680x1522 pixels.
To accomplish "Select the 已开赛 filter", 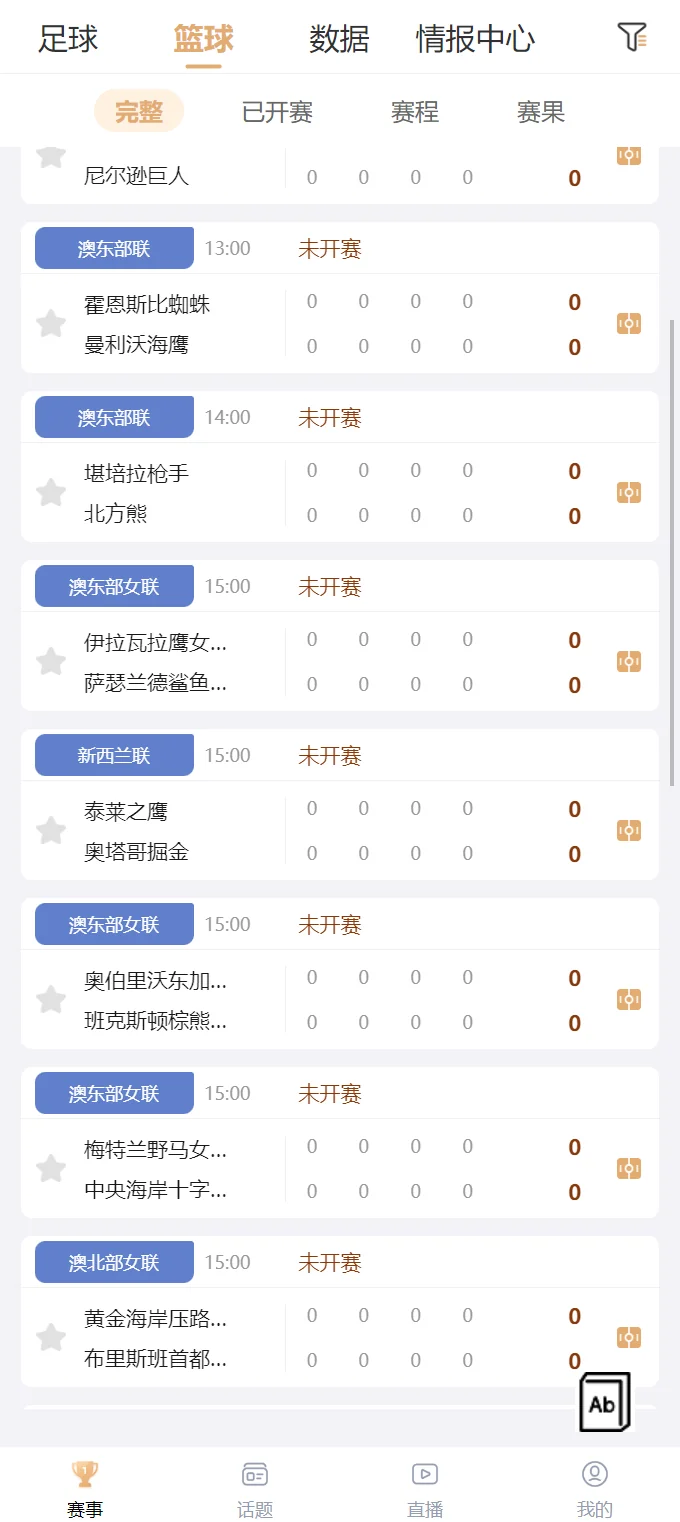I will (277, 112).
